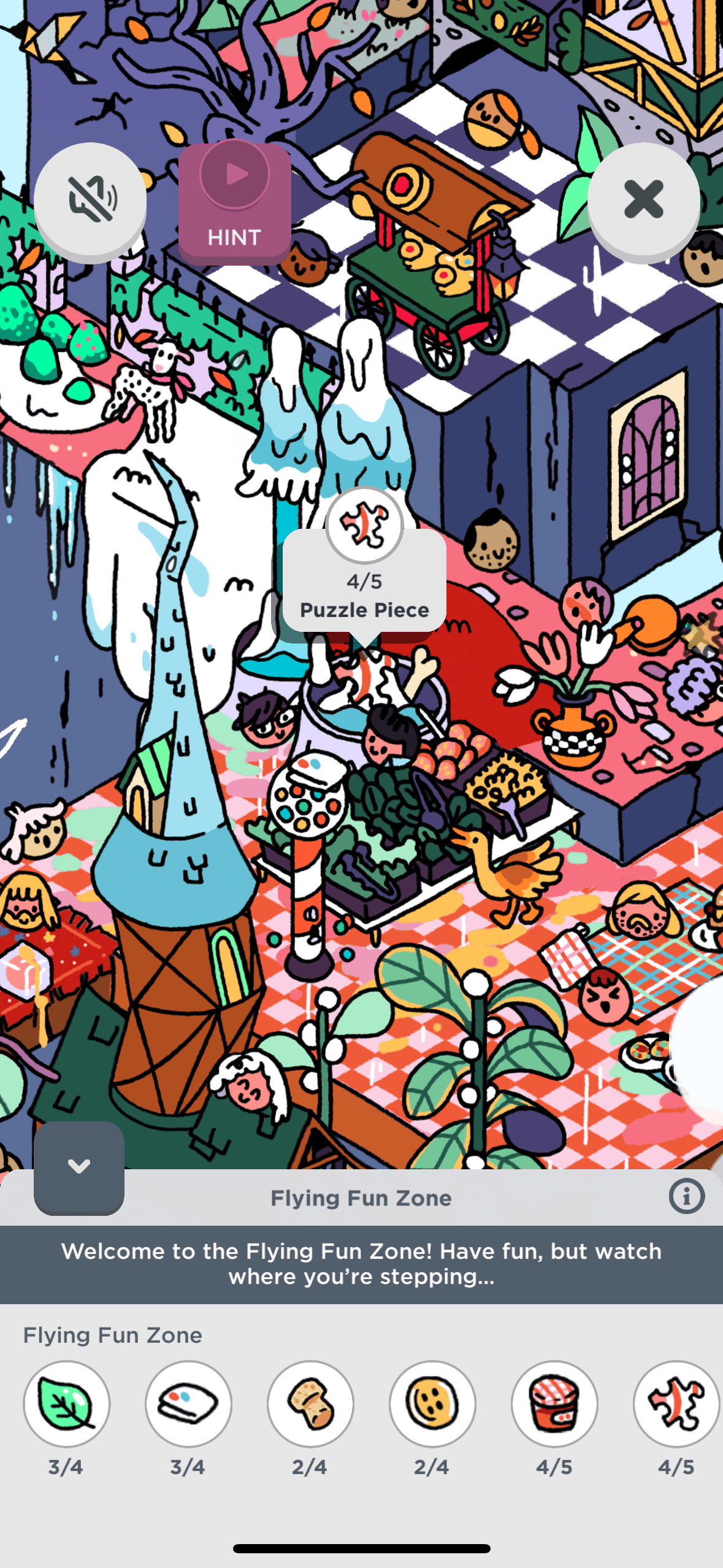The image size is (723, 1568).
Task: Open the Flying Fun Zone info icon
Action: 686,1196
